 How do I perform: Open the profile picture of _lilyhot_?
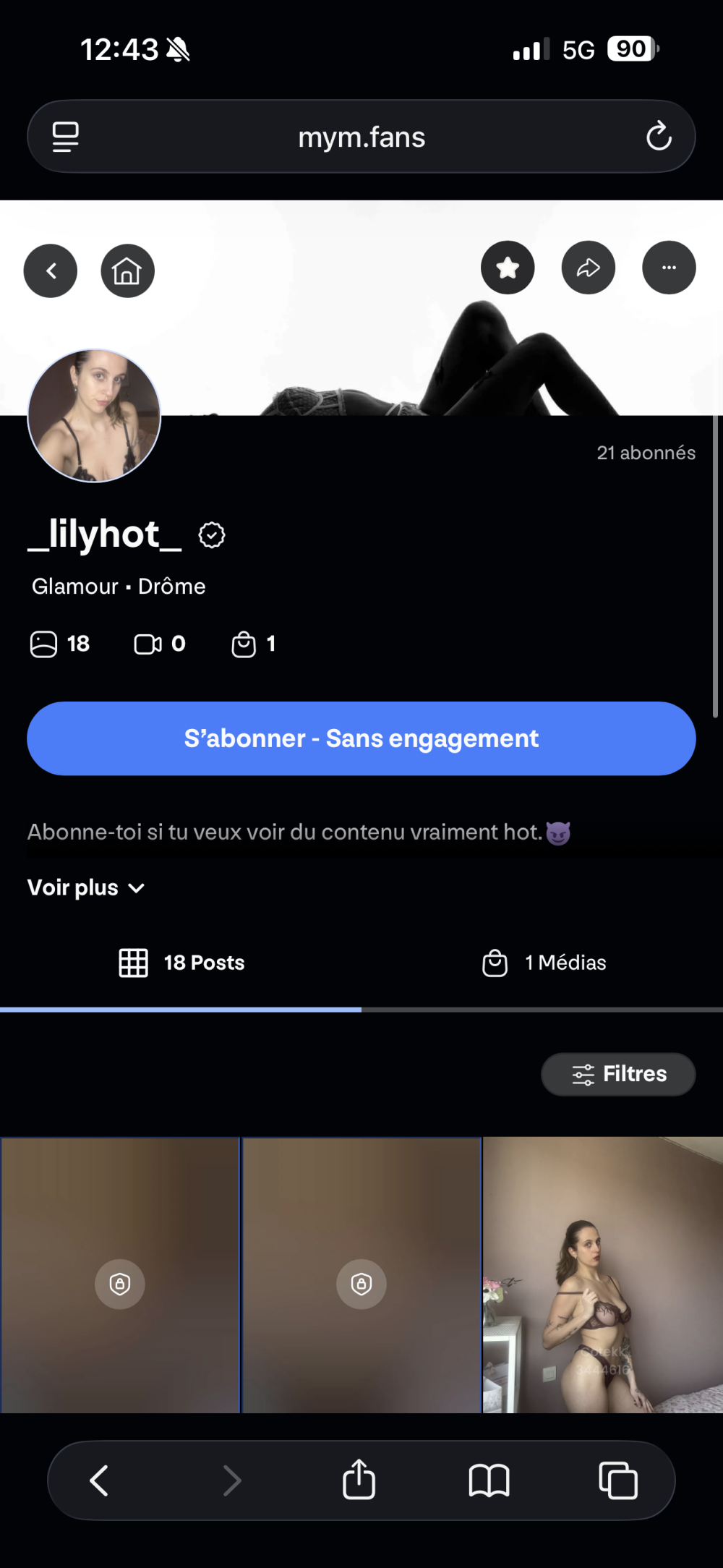coord(94,416)
